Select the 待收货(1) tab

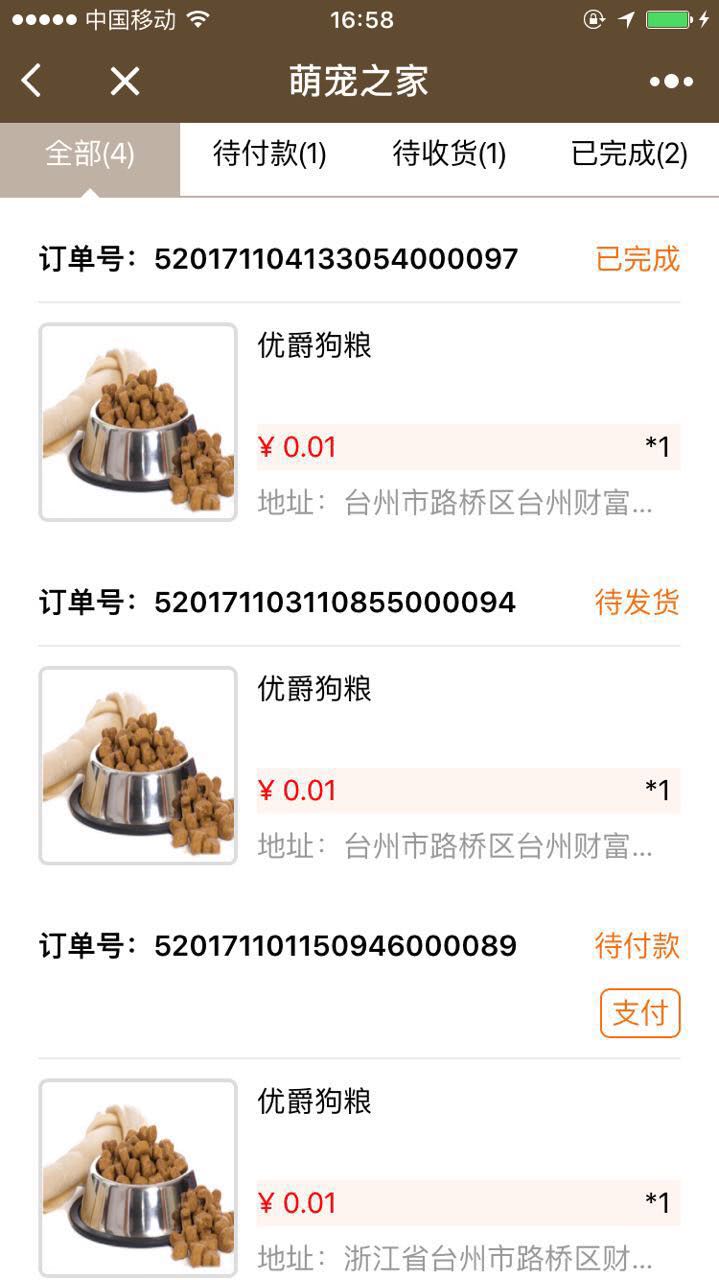(449, 155)
